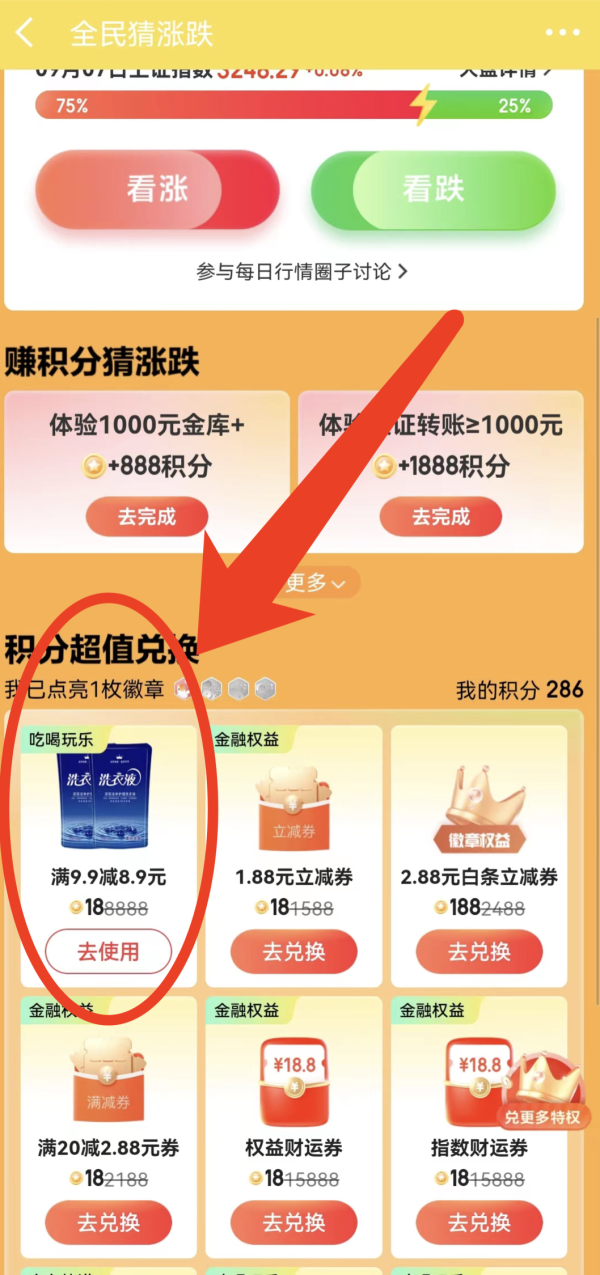The width and height of the screenshot is (600, 1275).
Task: Tap 去完成 under 体验1000元金库+
Action: click(x=147, y=516)
